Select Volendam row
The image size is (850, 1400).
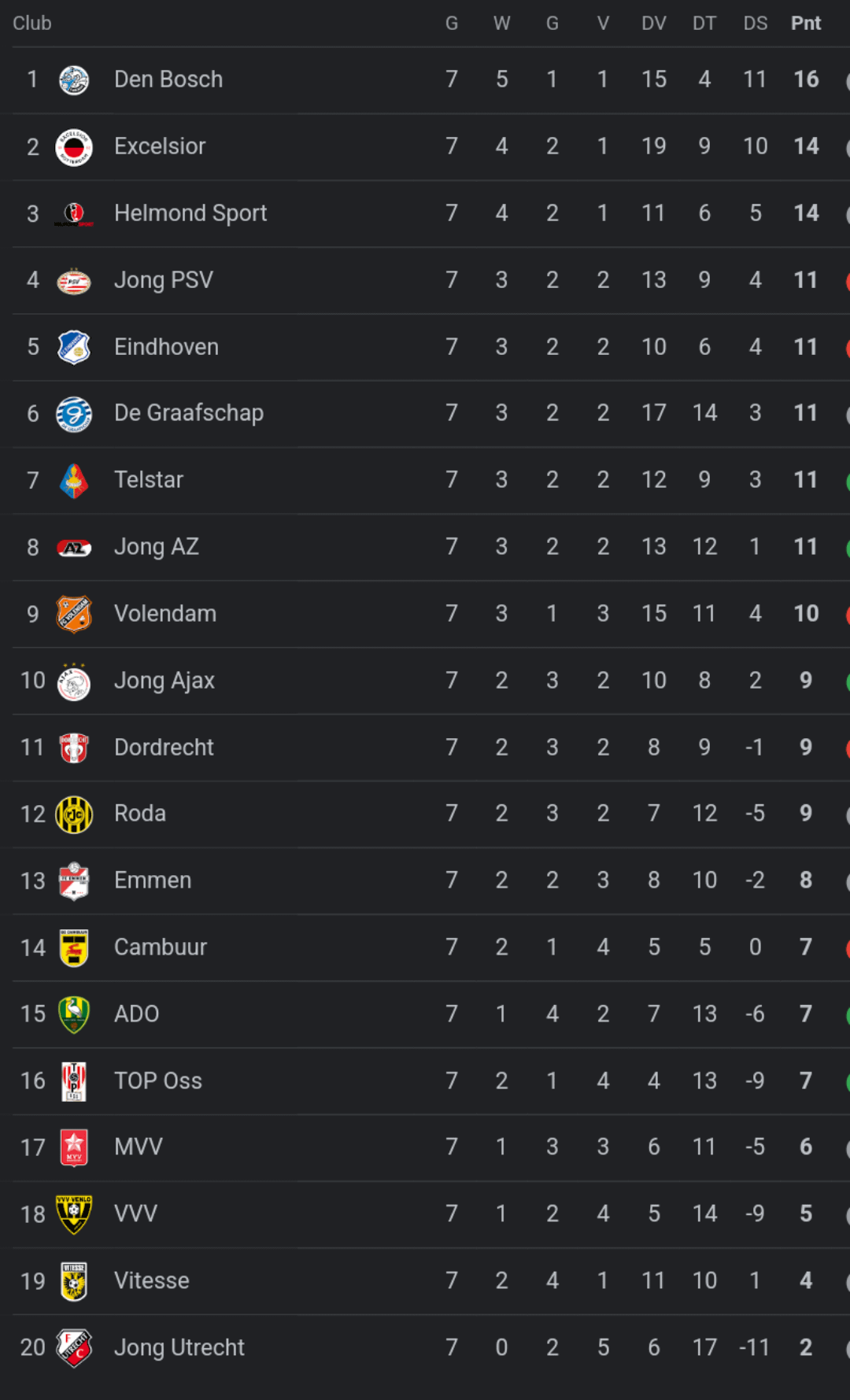pos(425,614)
